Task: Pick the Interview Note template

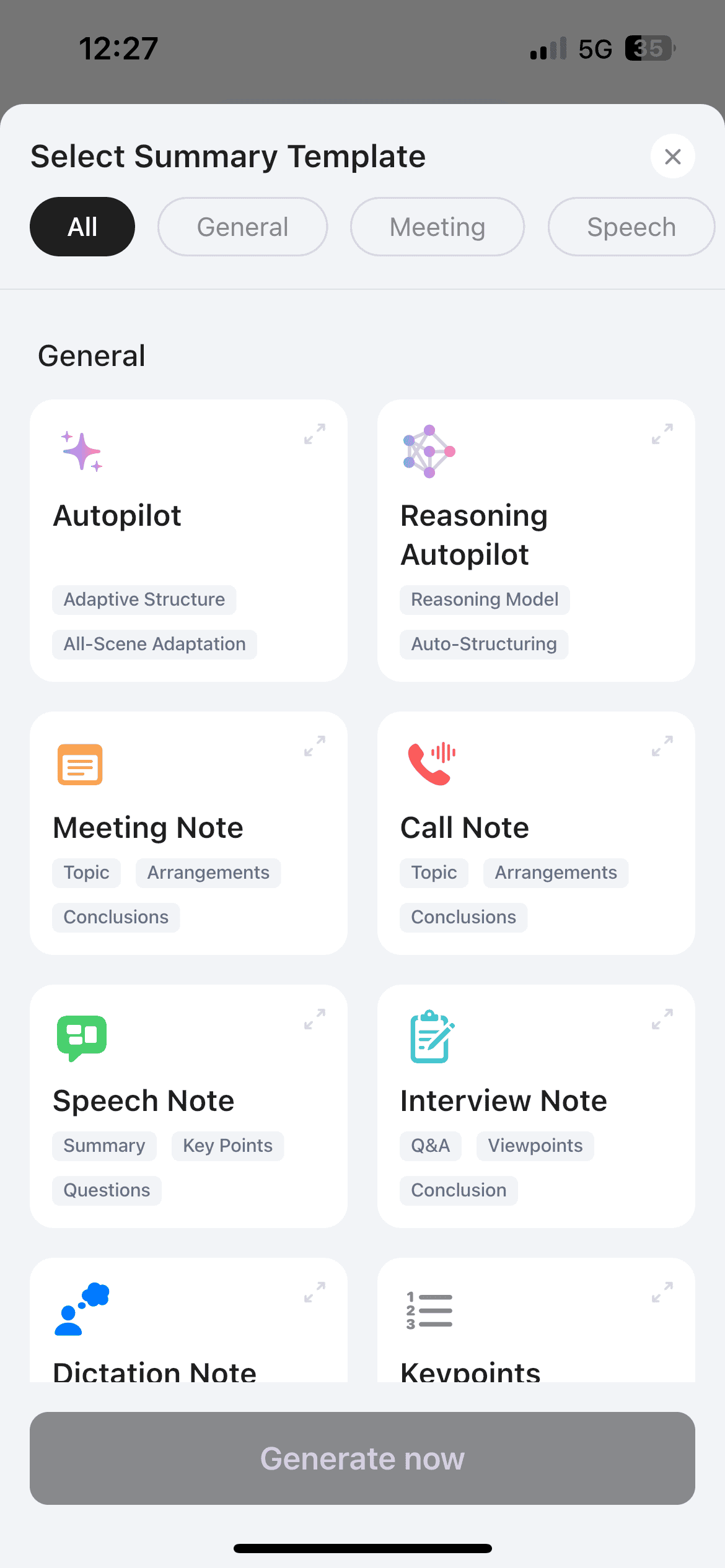Action: coord(535,1105)
